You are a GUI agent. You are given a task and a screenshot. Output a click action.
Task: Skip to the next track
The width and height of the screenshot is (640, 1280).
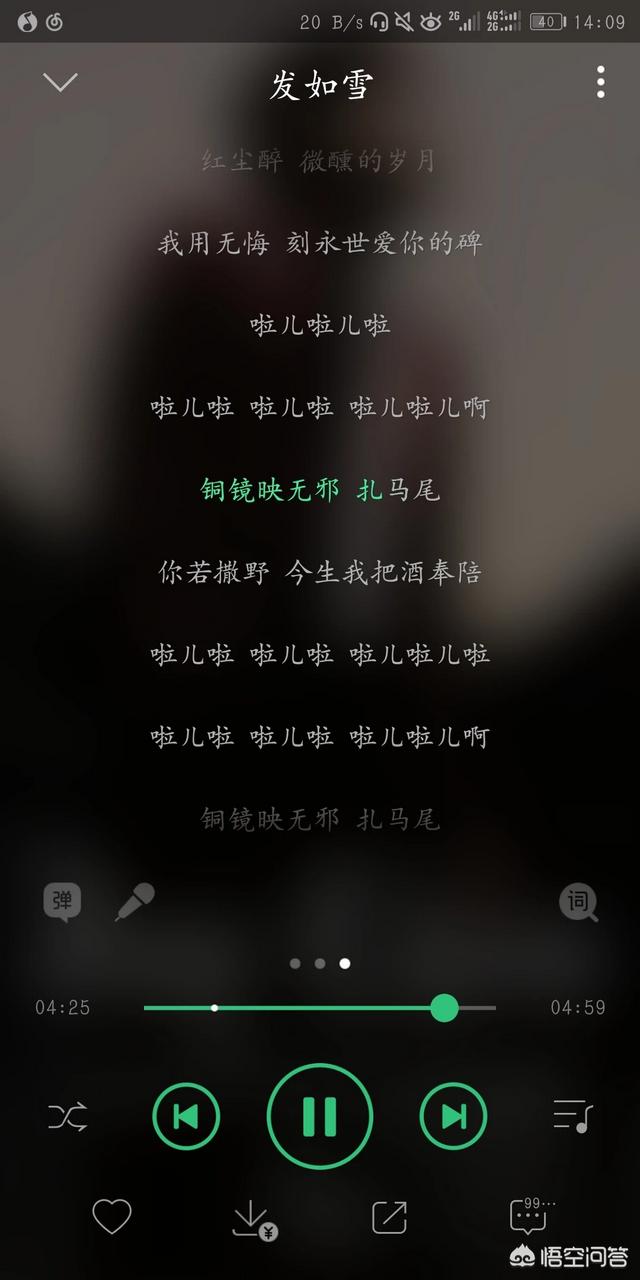pyautogui.click(x=453, y=1116)
